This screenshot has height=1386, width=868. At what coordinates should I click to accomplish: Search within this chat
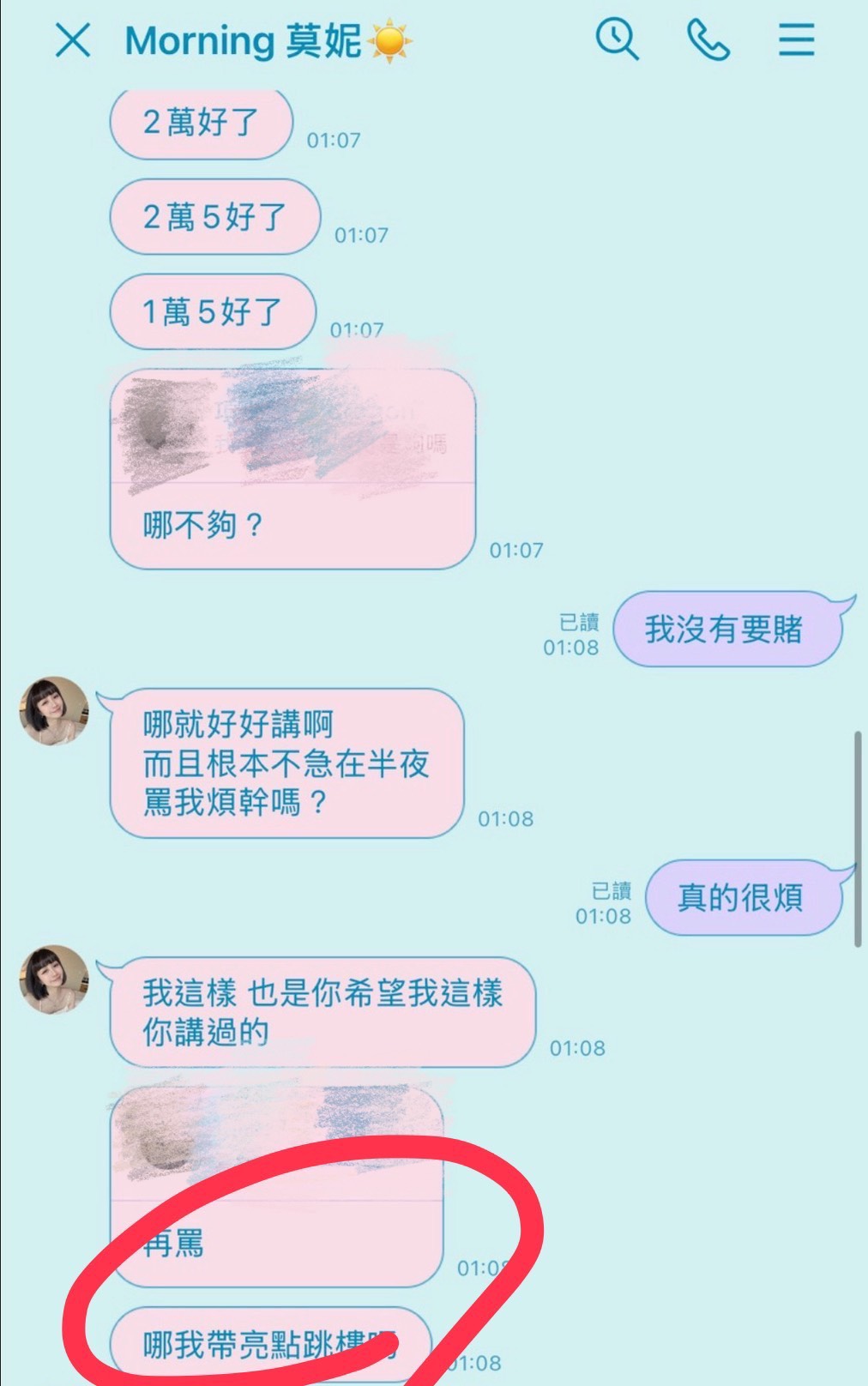[x=617, y=40]
